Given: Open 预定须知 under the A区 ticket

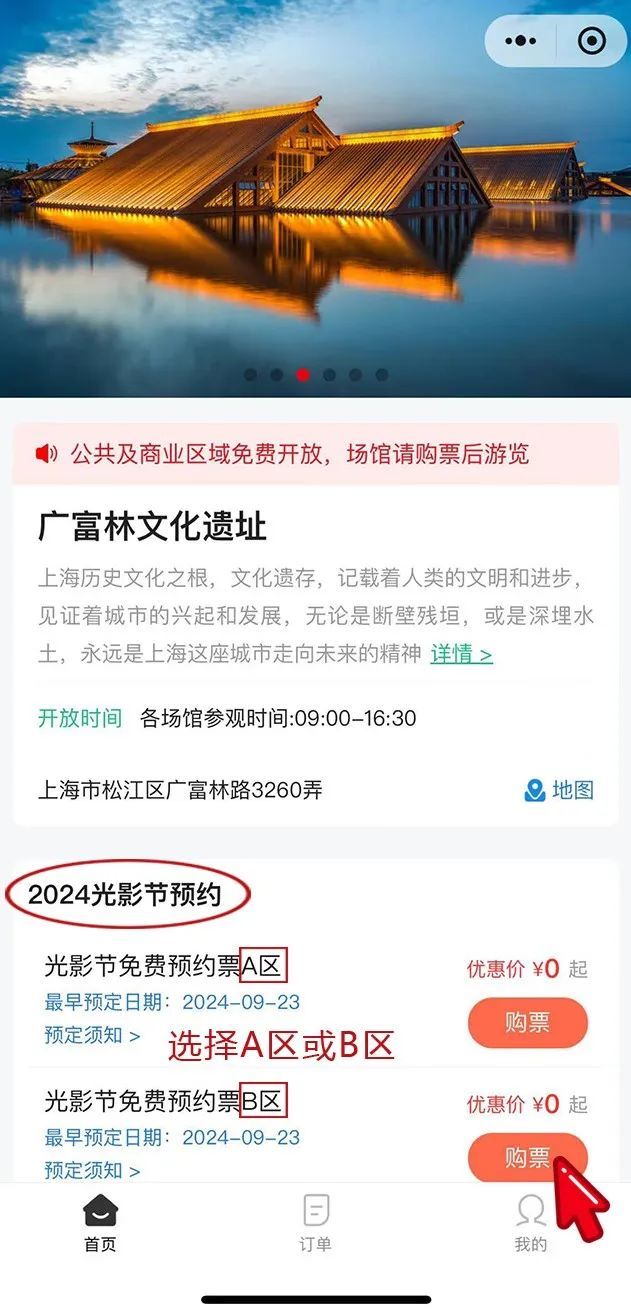Looking at the screenshot, I should (92, 1035).
